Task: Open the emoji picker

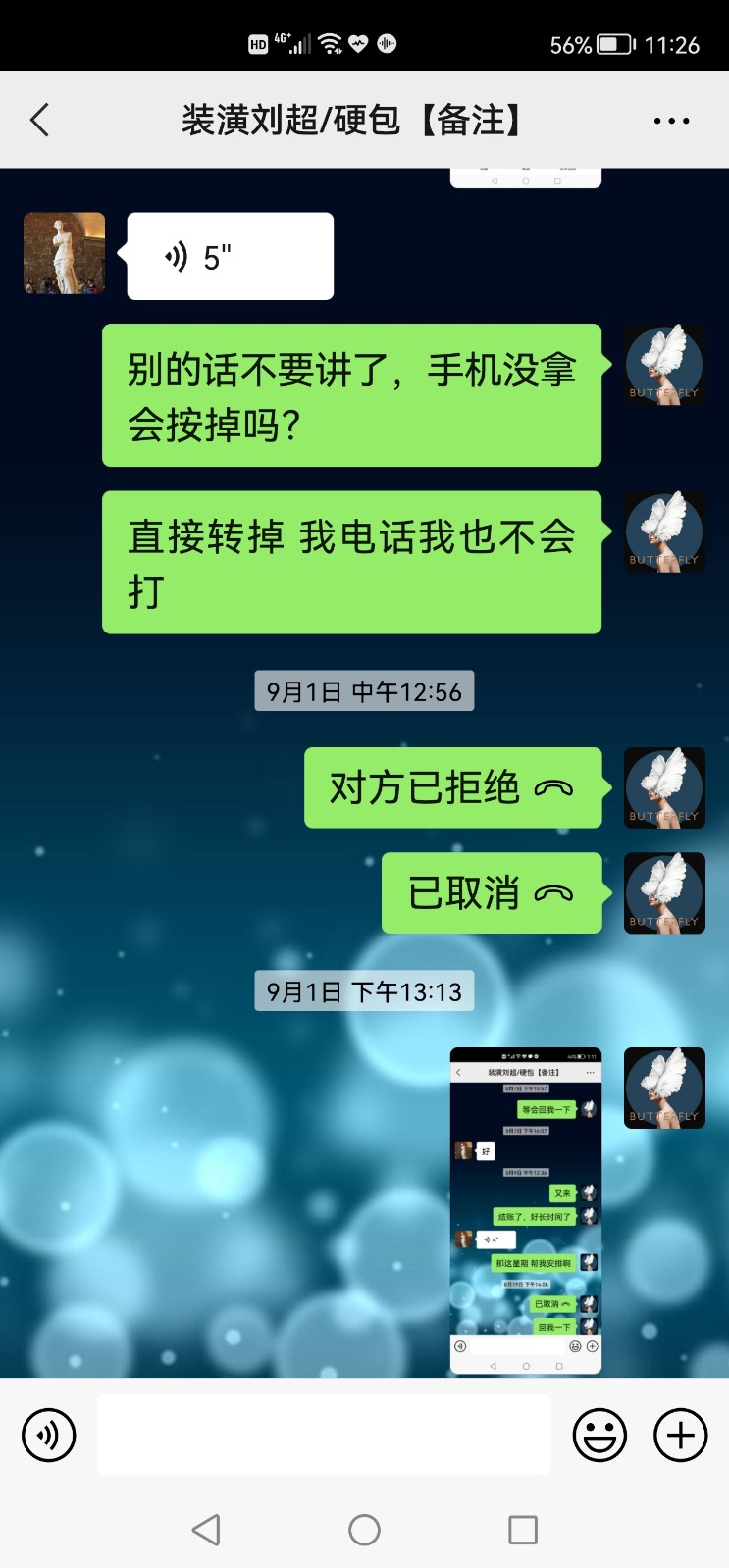Action: click(599, 1435)
